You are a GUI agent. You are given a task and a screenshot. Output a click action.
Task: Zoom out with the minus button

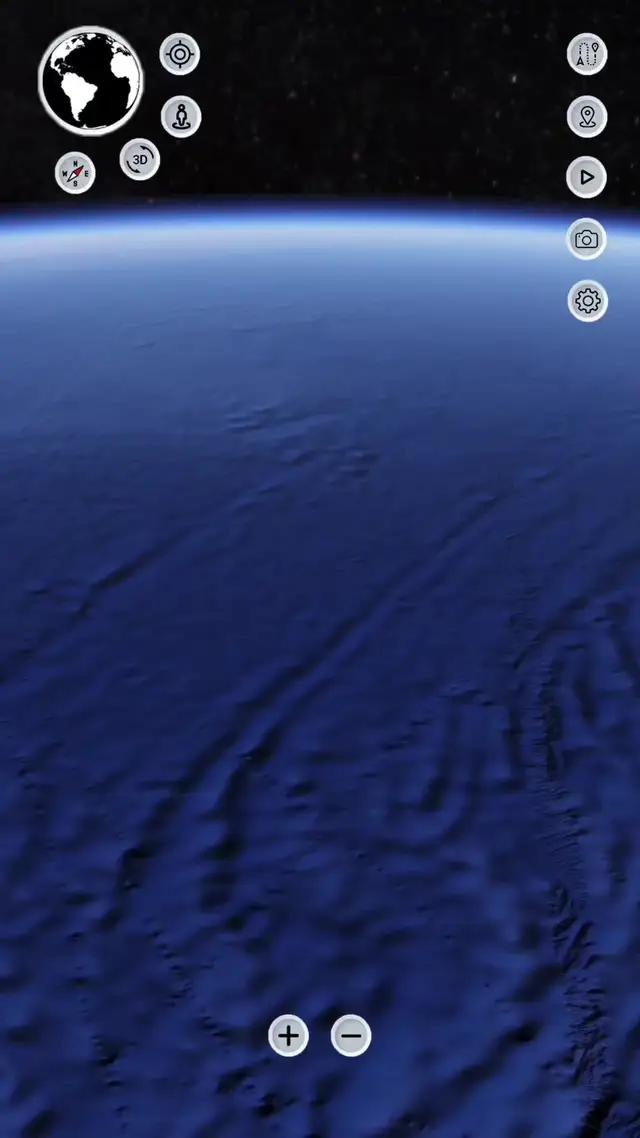click(351, 1035)
